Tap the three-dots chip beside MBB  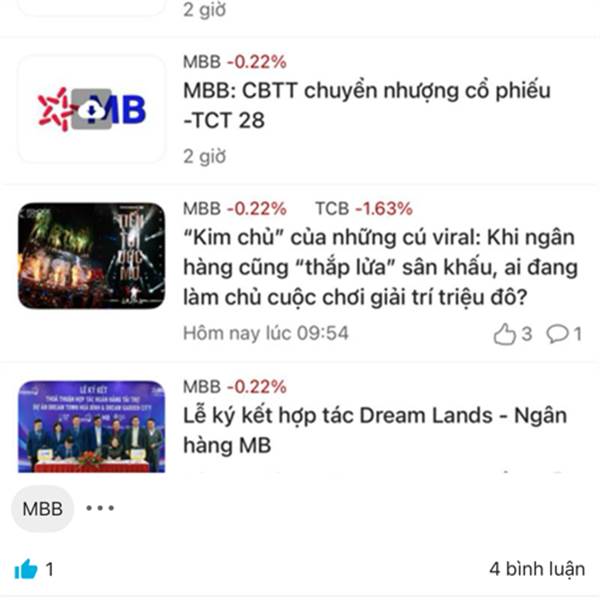coord(100,508)
